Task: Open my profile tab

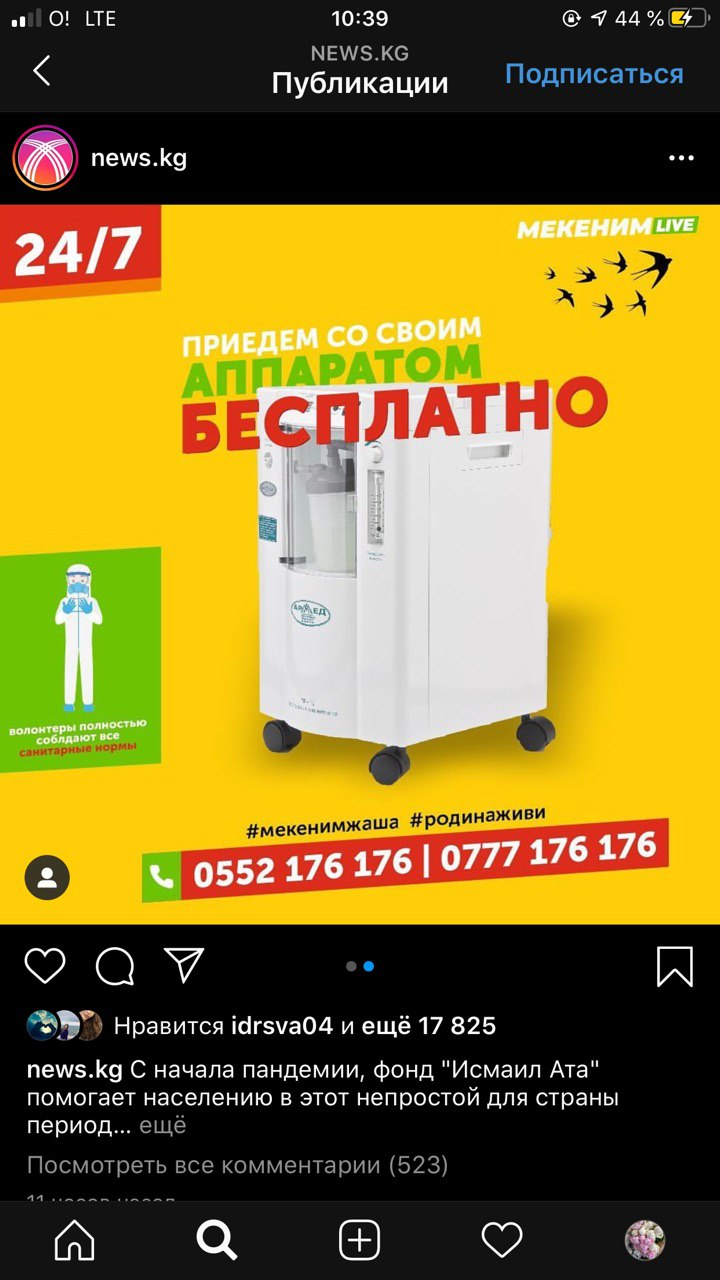Action: (645, 1241)
